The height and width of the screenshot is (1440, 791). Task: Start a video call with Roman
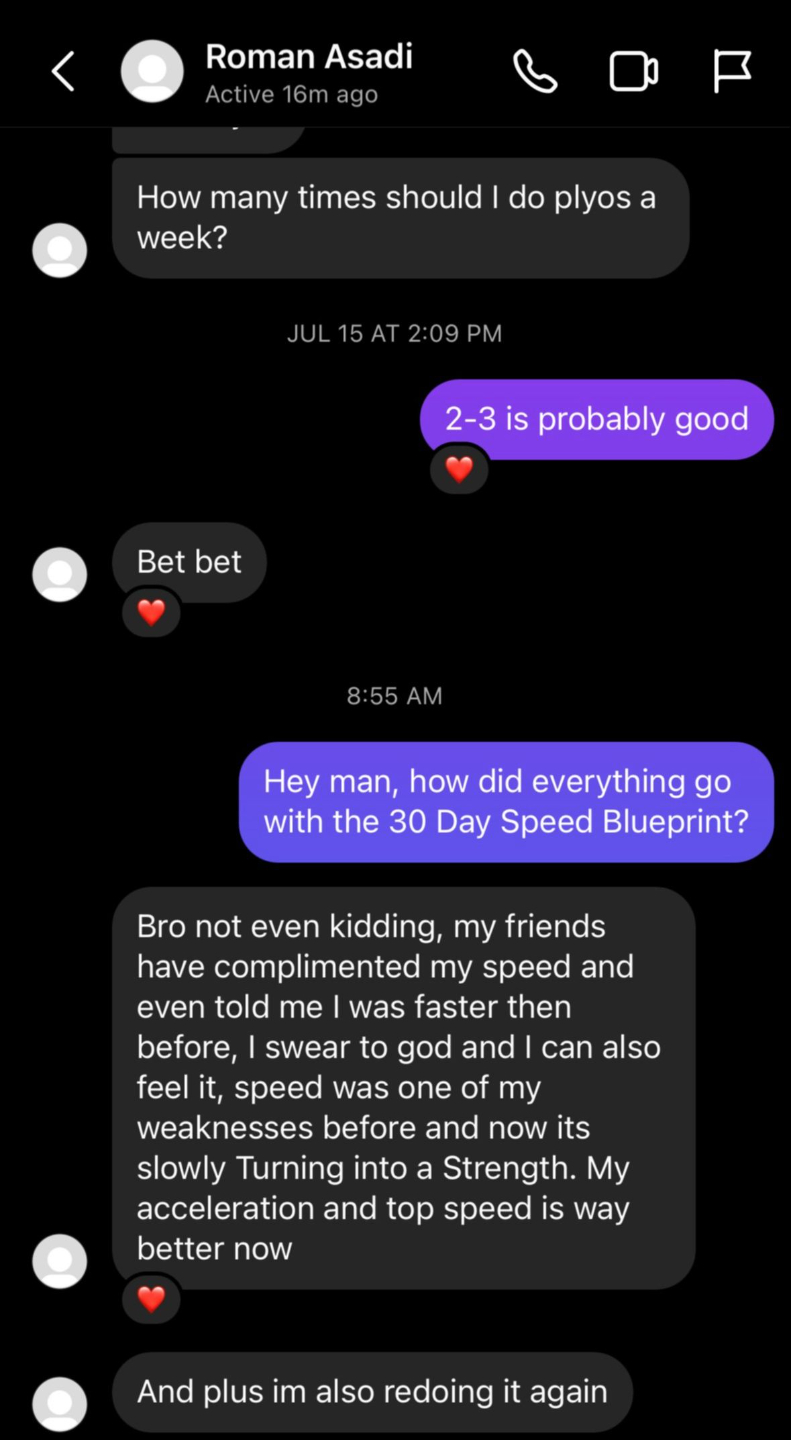[634, 72]
